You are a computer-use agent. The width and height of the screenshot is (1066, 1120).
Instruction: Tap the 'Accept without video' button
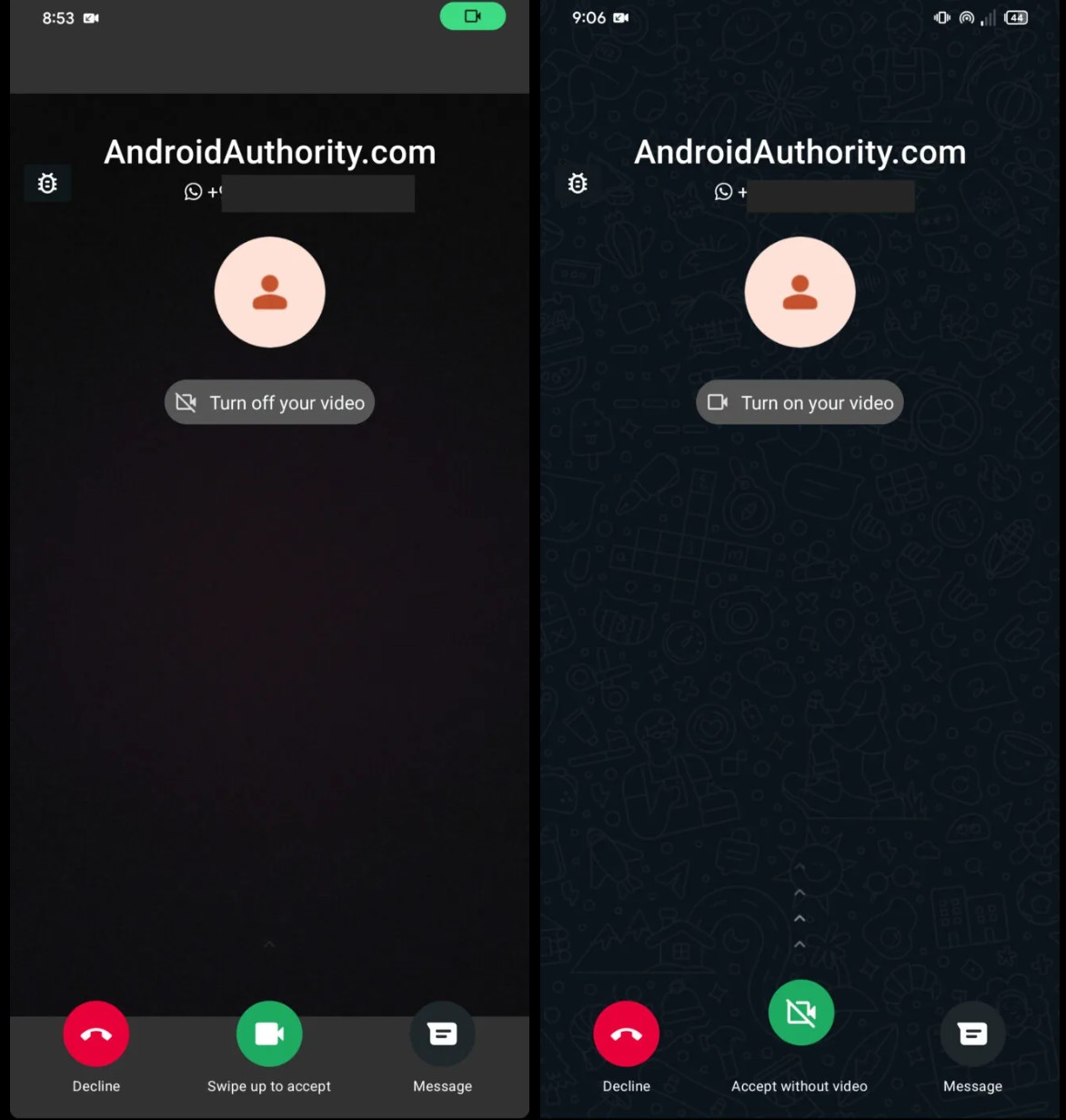click(x=800, y=1013)
